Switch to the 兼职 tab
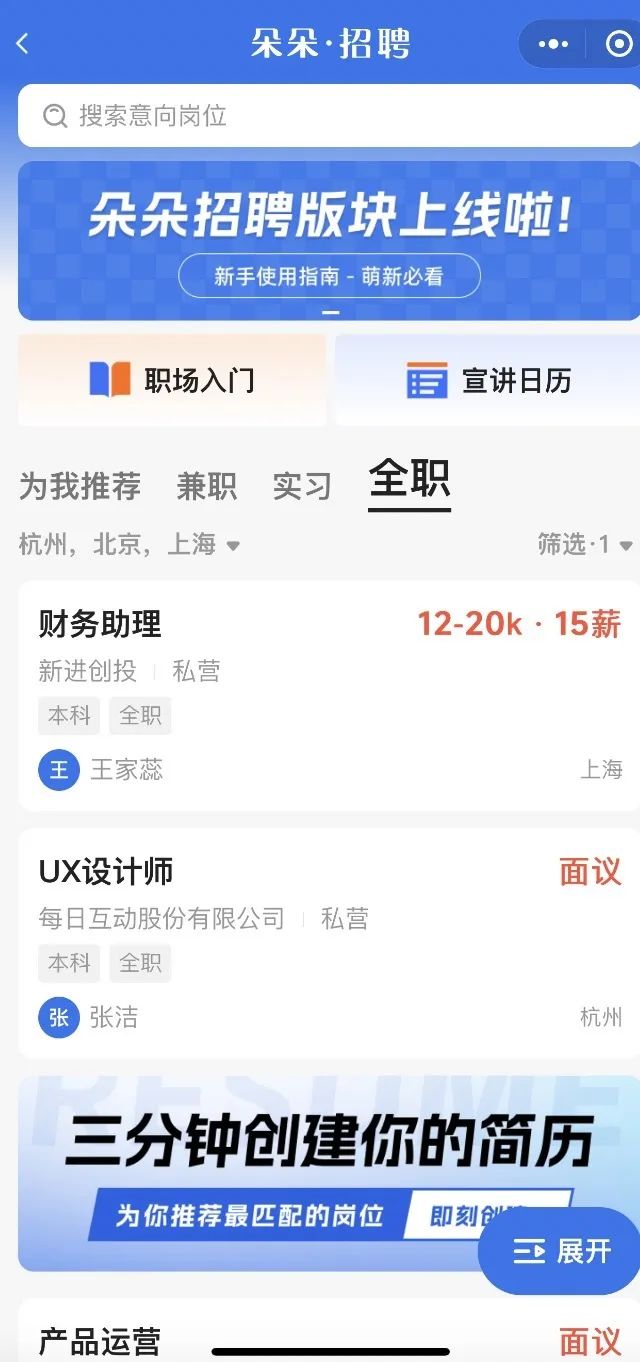 click(207, 487)
